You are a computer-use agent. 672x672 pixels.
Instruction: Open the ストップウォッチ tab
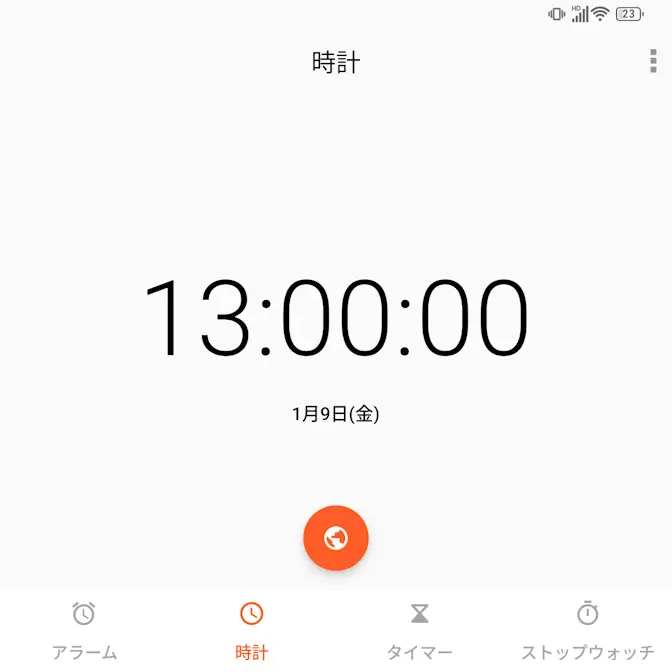(x=588, y=631)
